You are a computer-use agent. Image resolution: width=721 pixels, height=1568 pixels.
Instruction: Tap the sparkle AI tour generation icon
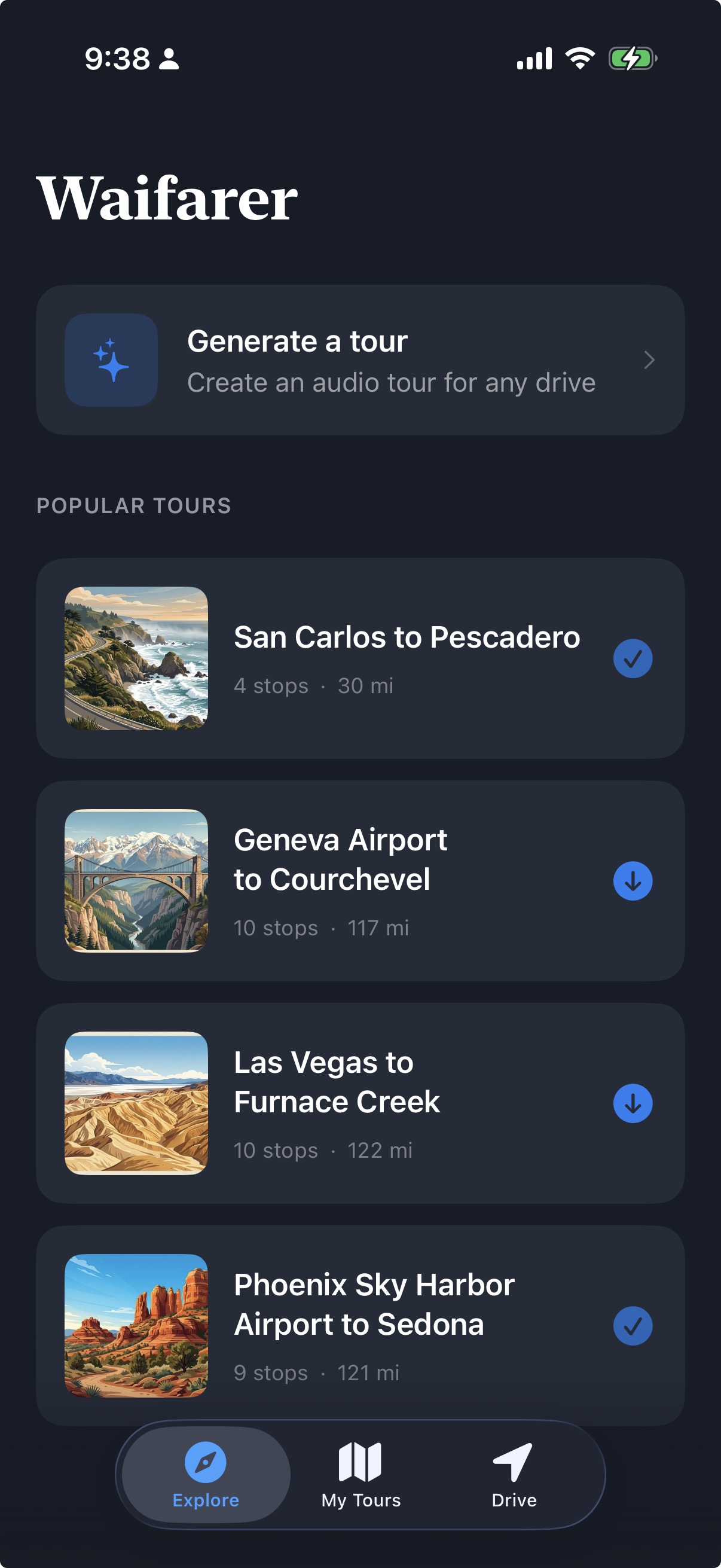[112, 359]
